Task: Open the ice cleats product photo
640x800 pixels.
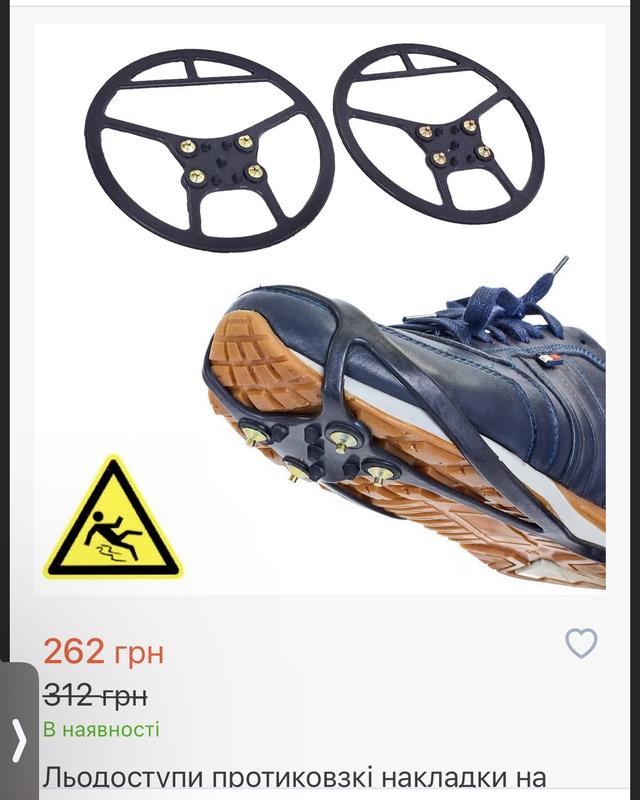Action: coord(320,310)
